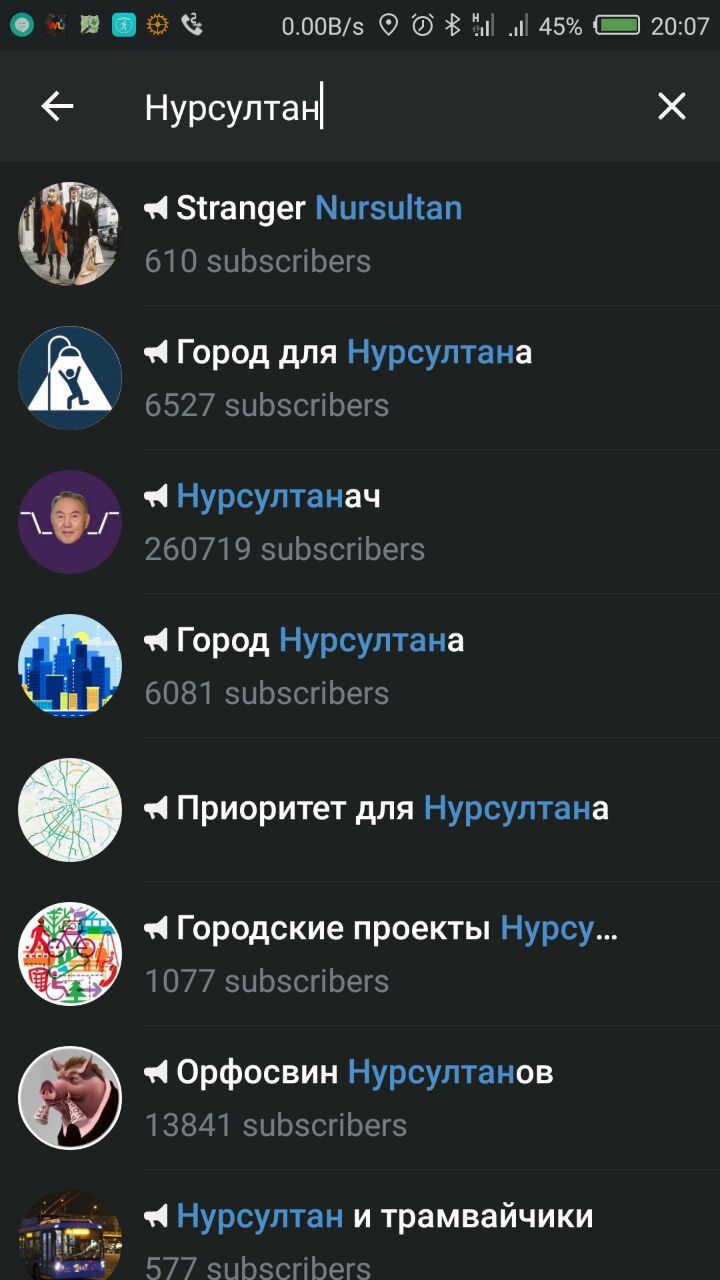The height and width of the screenshot is (1280, 720).
Task: Edit the Нурсултан search field
Action: [x=380, y=107]
